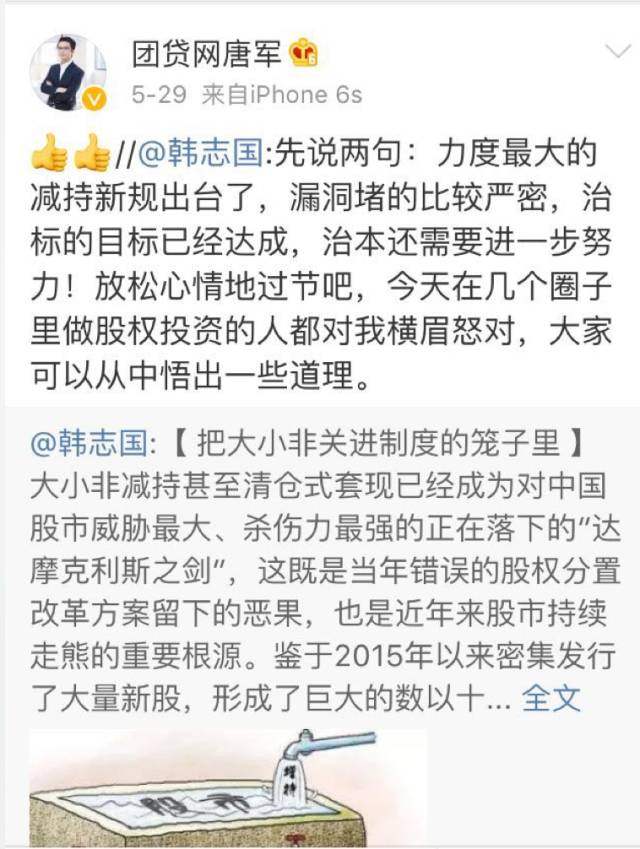Expand the quoted post via 全文
Screen dimensions: 640x849
(551, 697)
